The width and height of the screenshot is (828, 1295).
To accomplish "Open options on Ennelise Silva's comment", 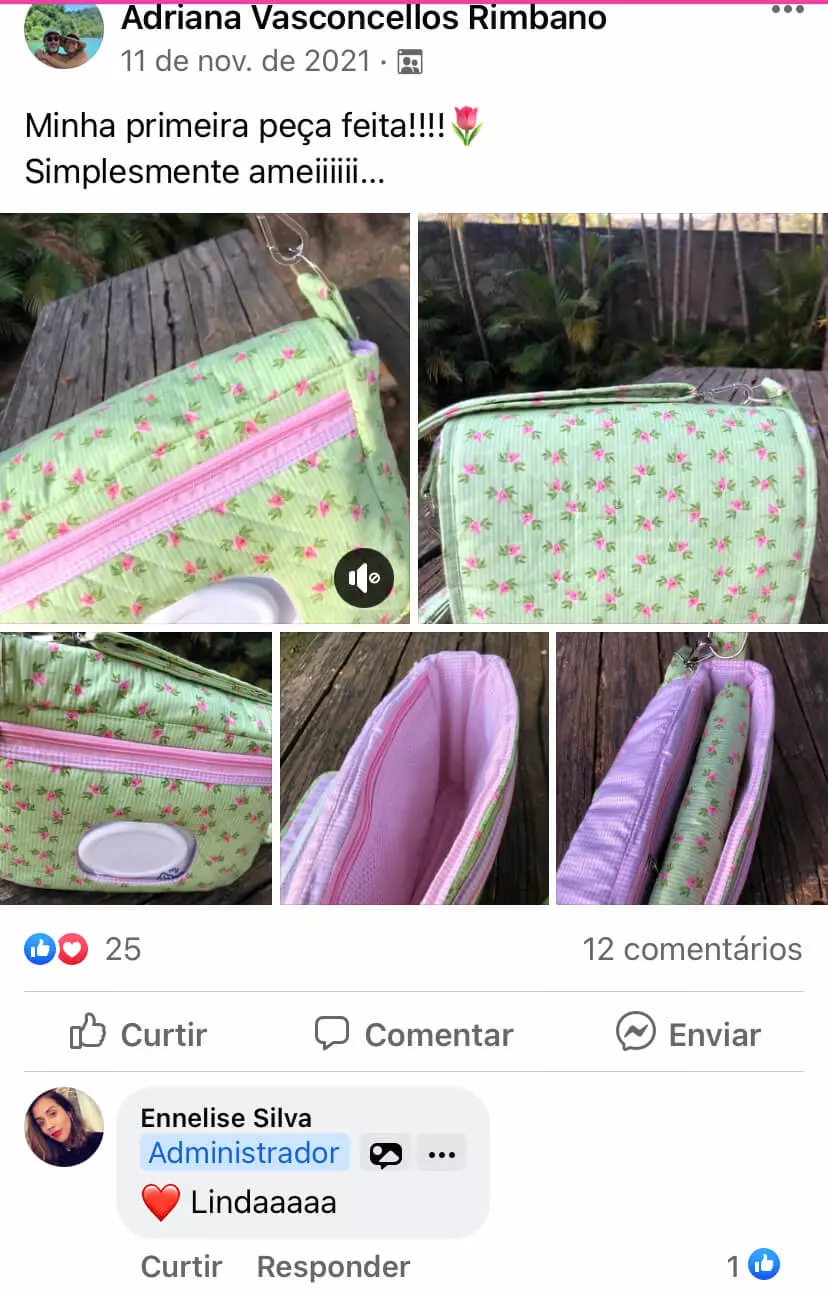I will (x=441, y=1154).
